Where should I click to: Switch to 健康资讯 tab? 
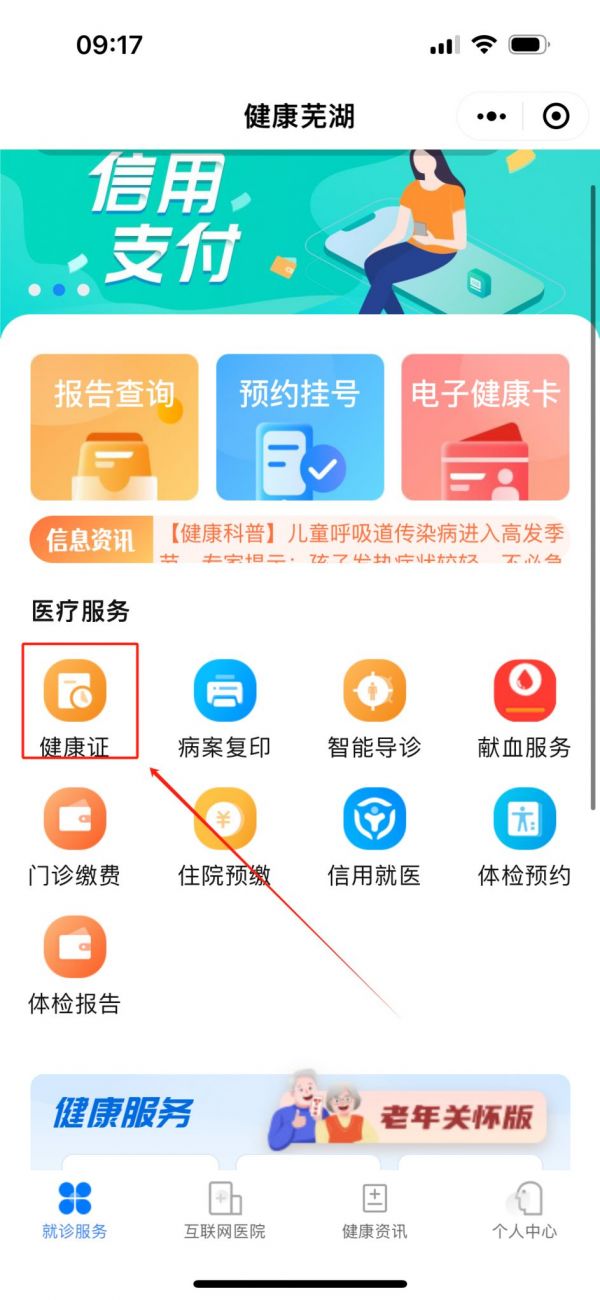(374, 1209)
